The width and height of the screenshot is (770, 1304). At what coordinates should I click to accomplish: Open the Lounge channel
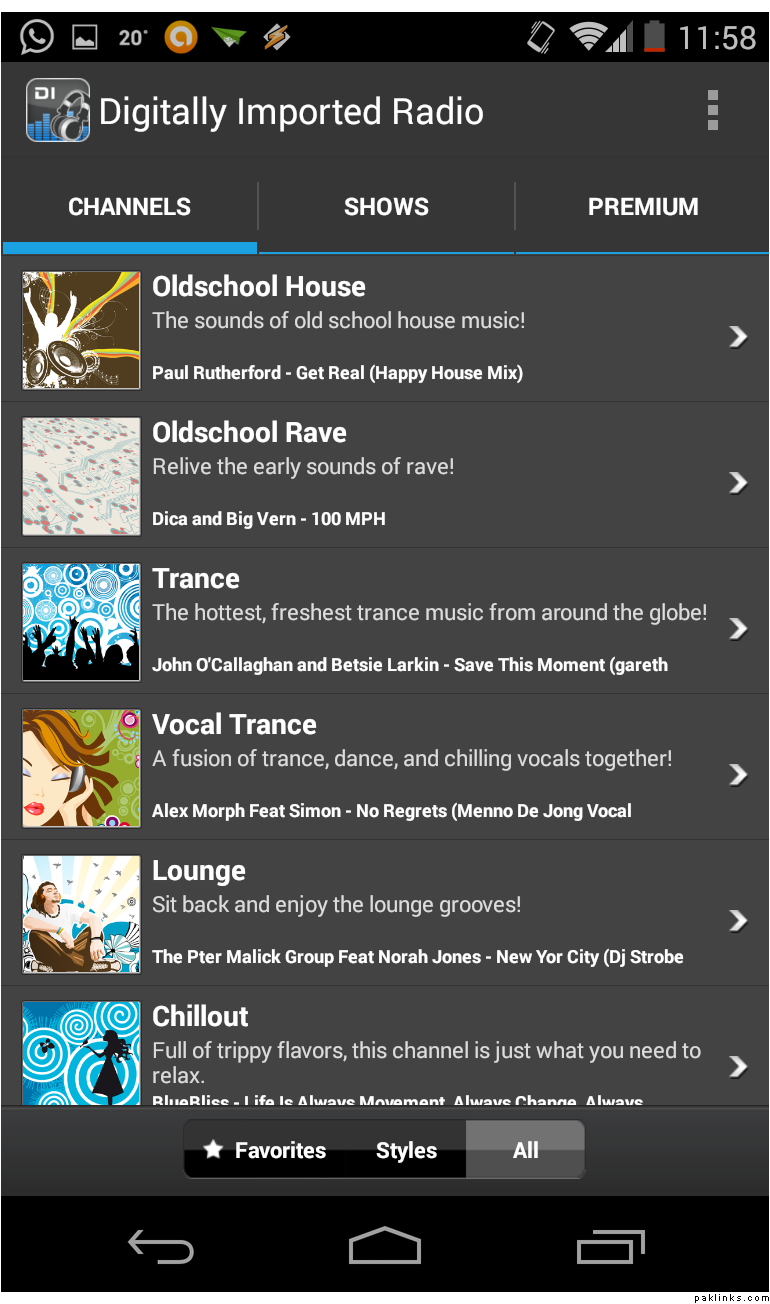[385, 914]
